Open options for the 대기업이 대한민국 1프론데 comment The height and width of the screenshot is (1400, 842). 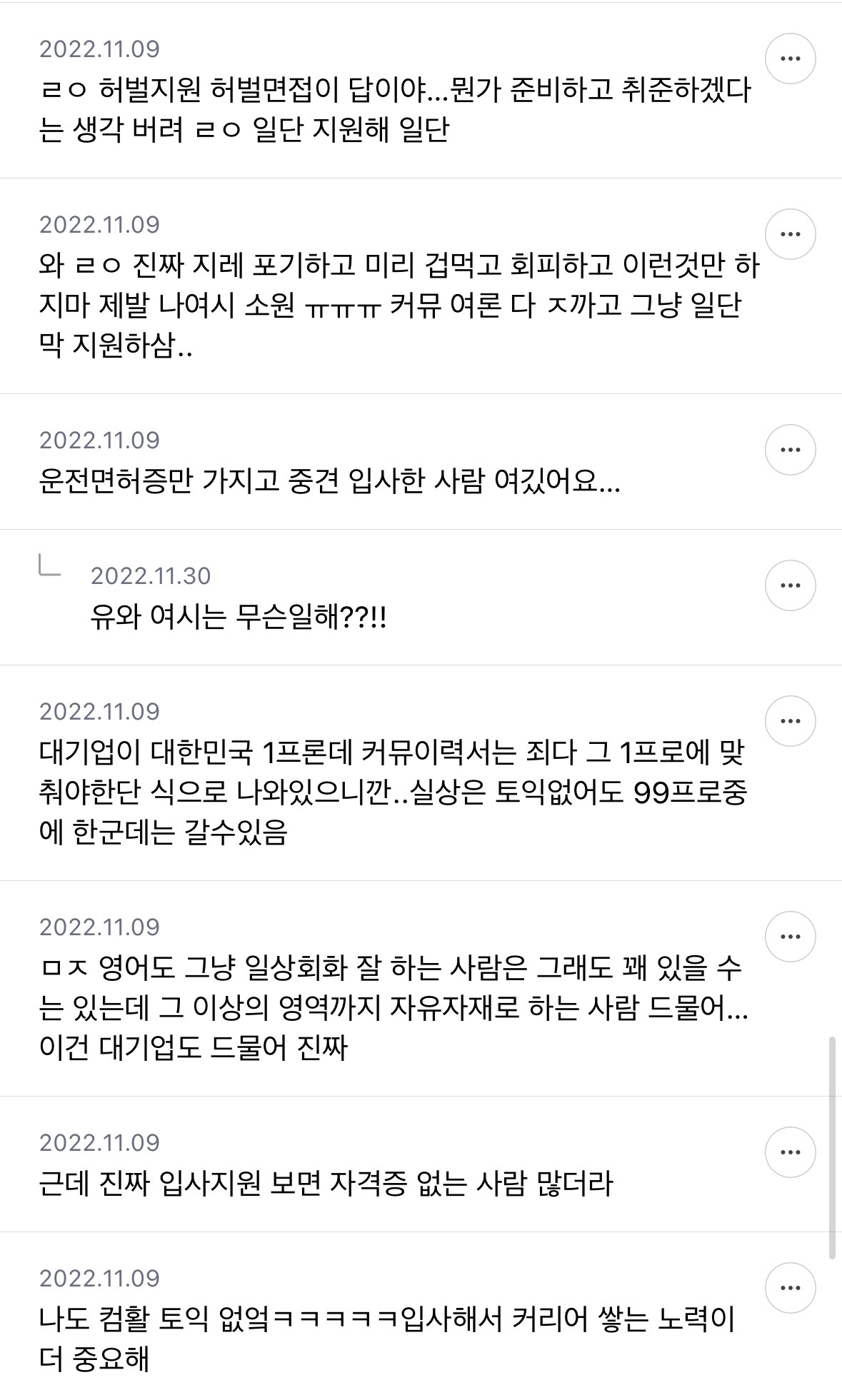click(x=790, y=721)
